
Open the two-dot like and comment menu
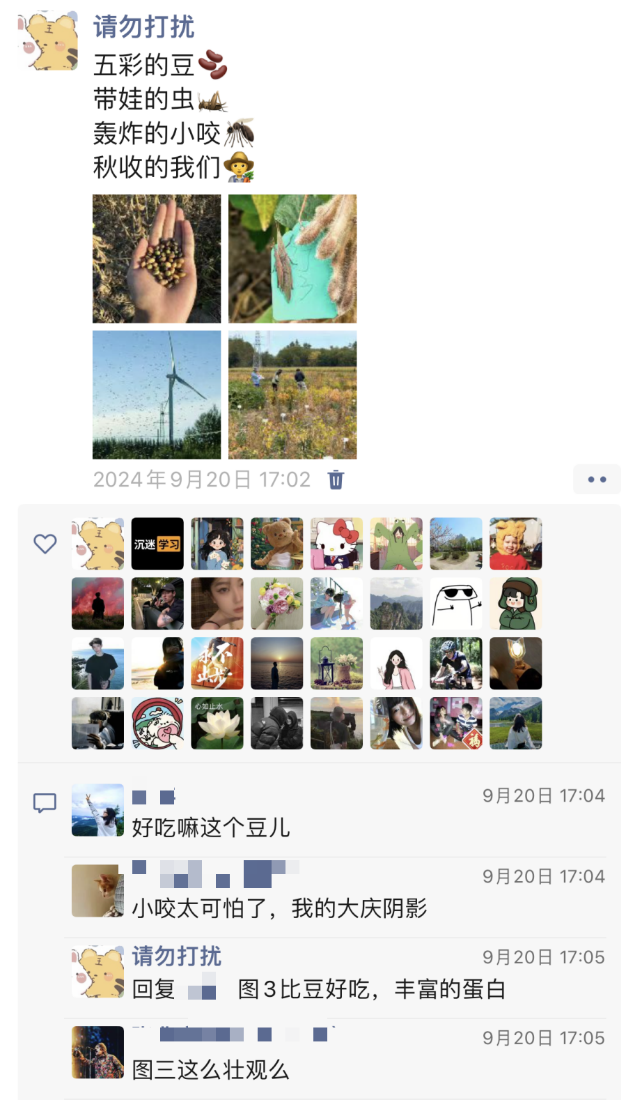click(x=597, y=480)
